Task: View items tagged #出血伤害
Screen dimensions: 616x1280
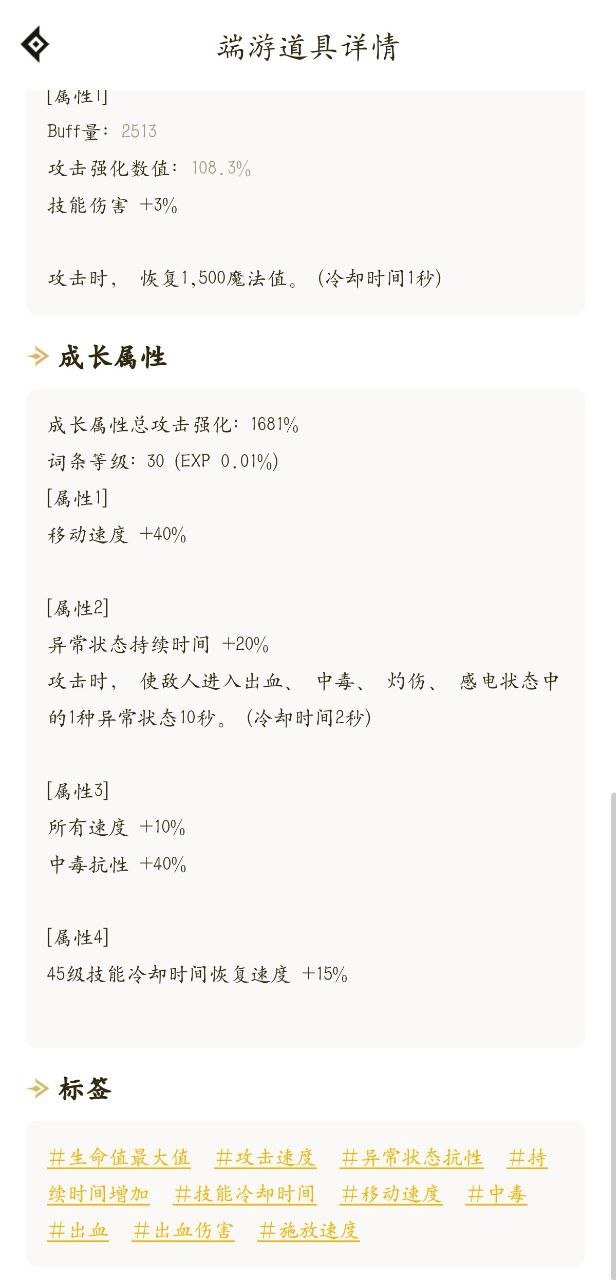Action: tap(183, 1230)
